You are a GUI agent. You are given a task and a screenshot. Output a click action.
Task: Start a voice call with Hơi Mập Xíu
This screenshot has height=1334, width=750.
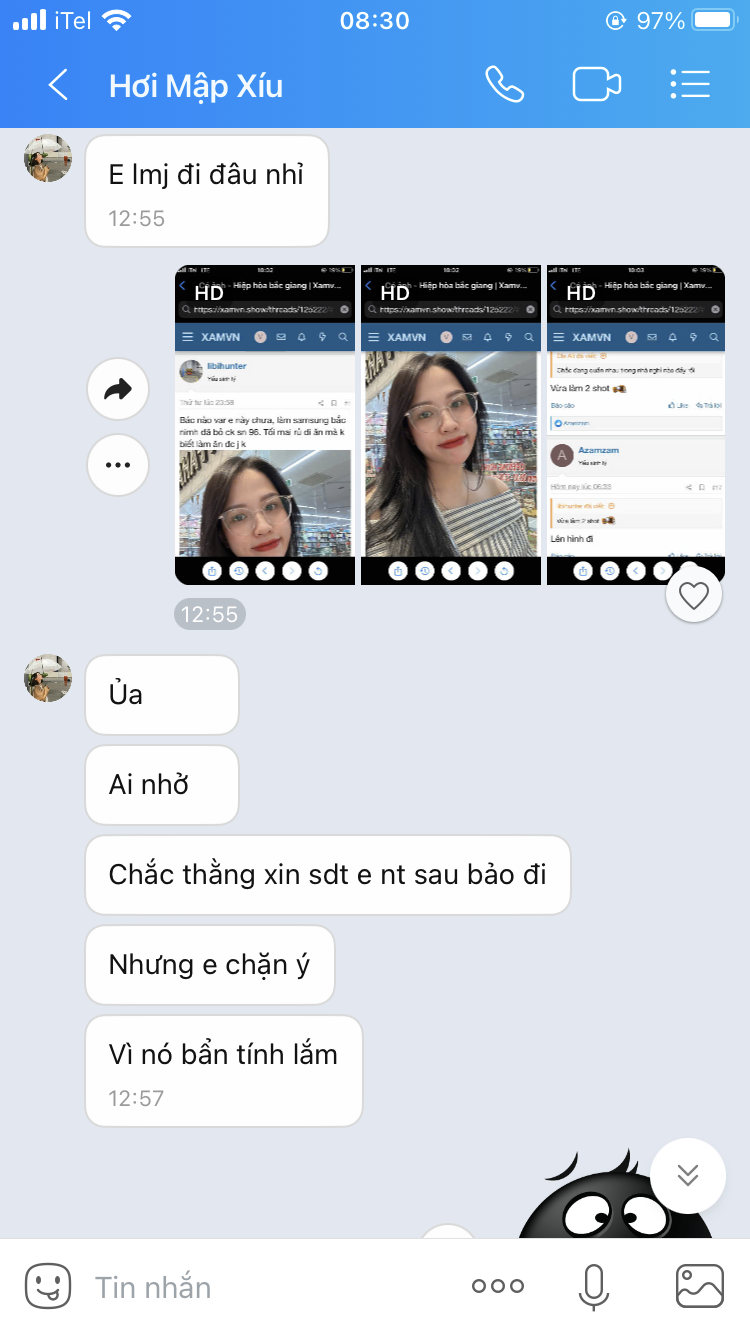pyautogui.click(x=504, y=85)
